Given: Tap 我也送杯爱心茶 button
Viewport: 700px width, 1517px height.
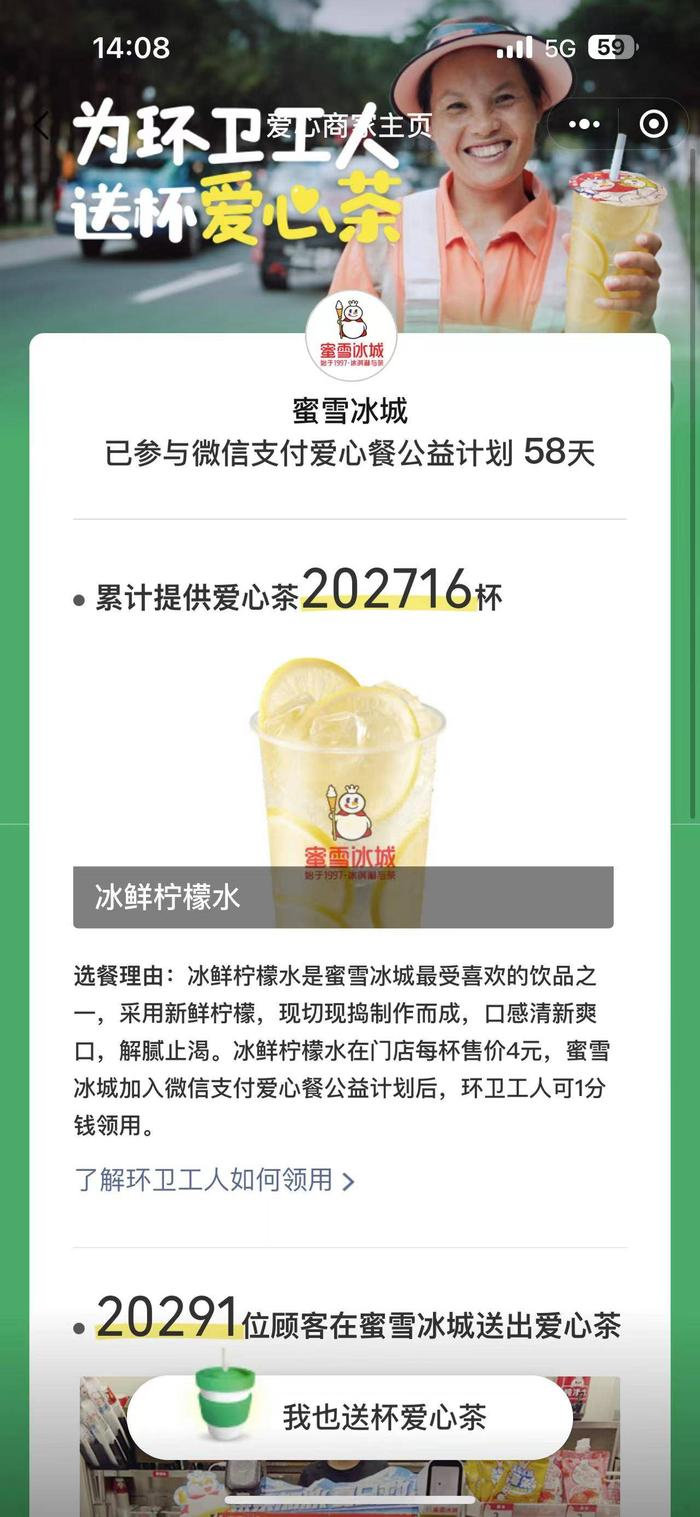Looking at the screenshot, I should [350, 1416].
